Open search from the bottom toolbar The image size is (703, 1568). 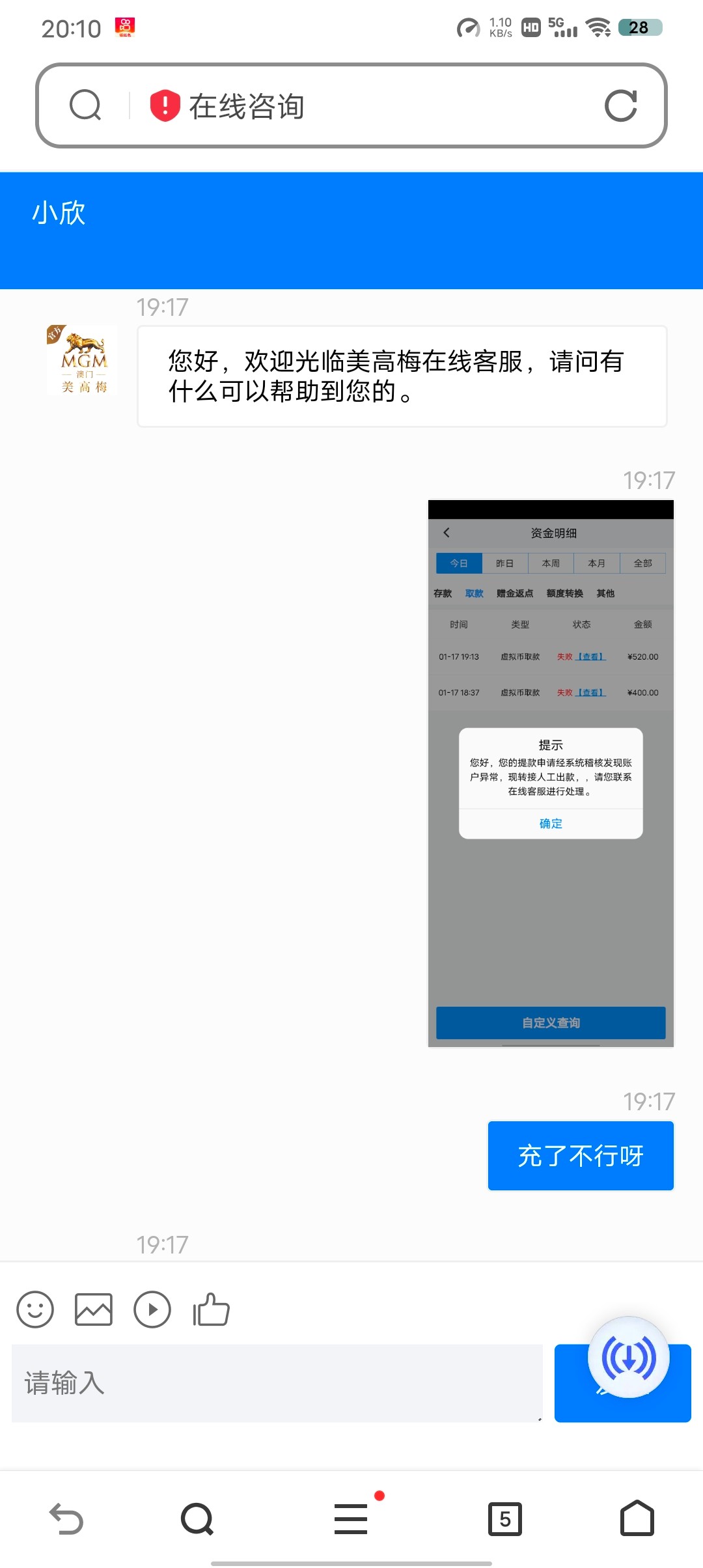(197, 1519)
